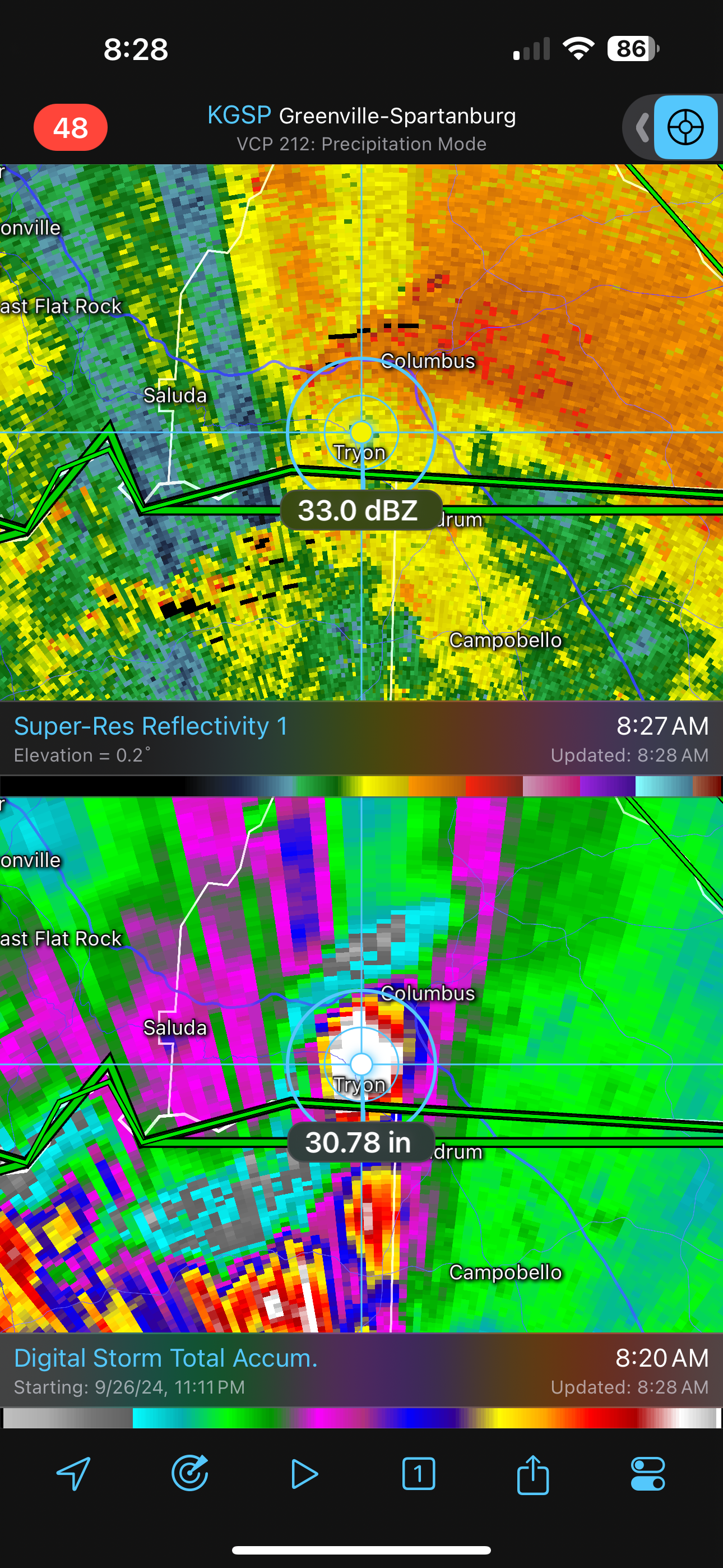Toggle the inspector crosshair tool
The width and height of the screenshot is (723, 1568).
685,127
